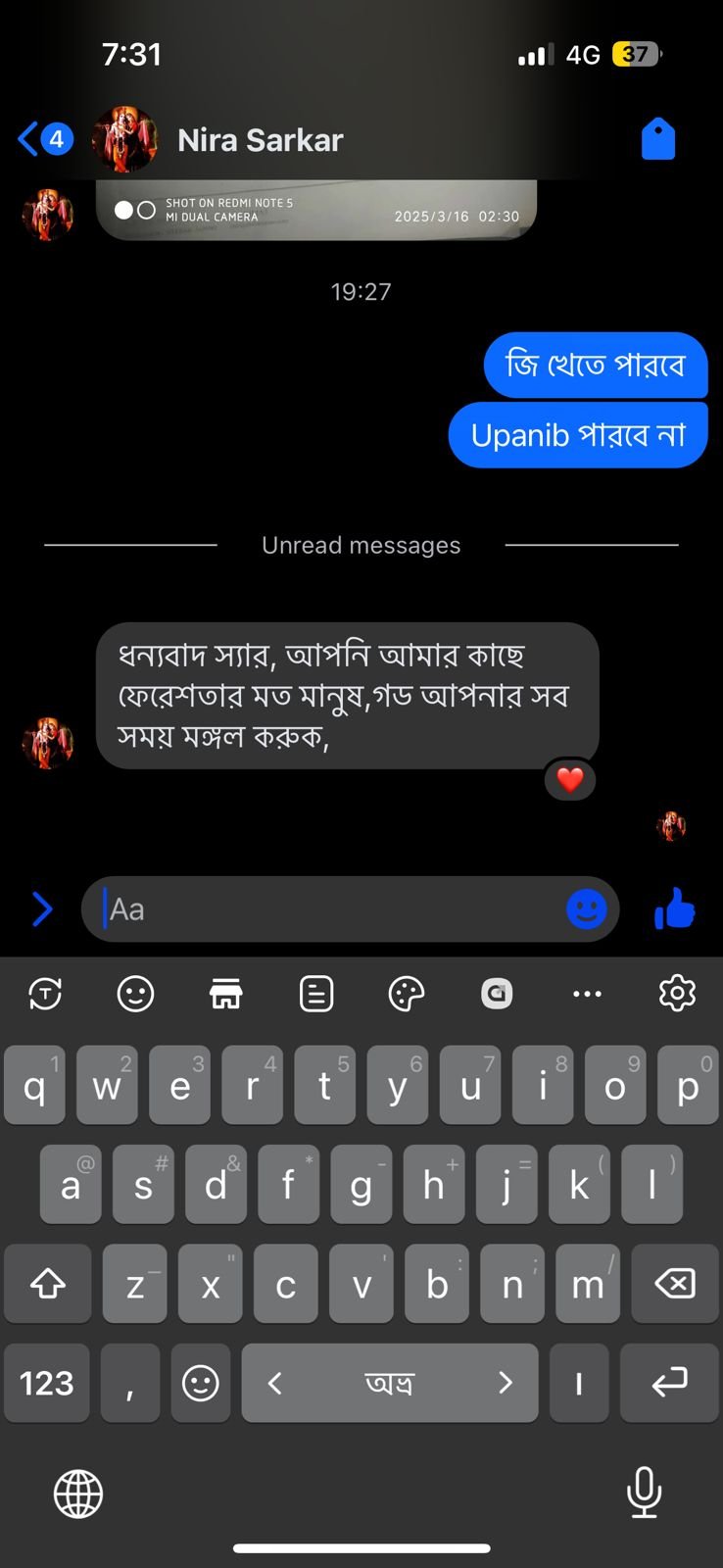
Task: Open the keyboard's three-dot more options
Action: 587,994
